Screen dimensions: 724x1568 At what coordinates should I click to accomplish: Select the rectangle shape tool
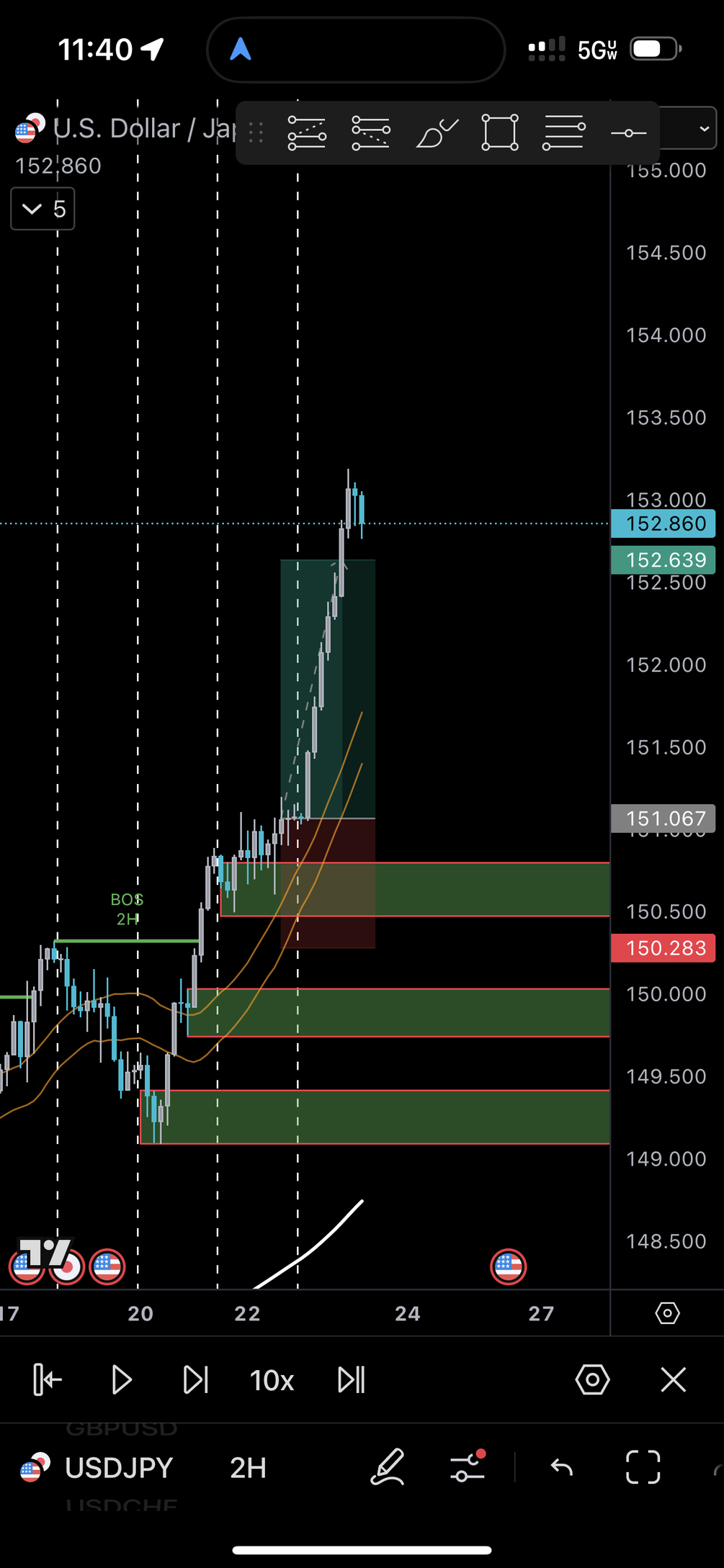499,133
